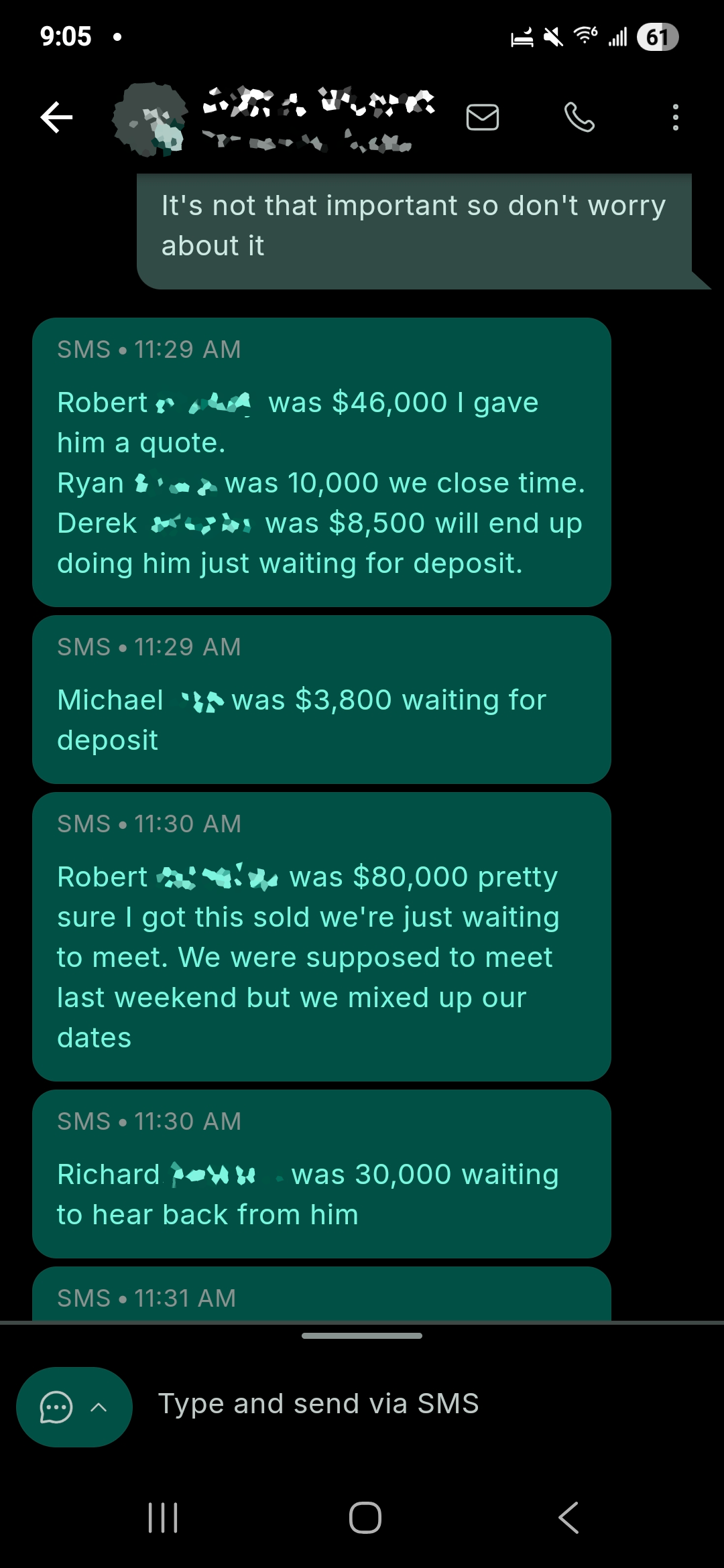Call this contact with the phone icon

[x=579, y=118]
